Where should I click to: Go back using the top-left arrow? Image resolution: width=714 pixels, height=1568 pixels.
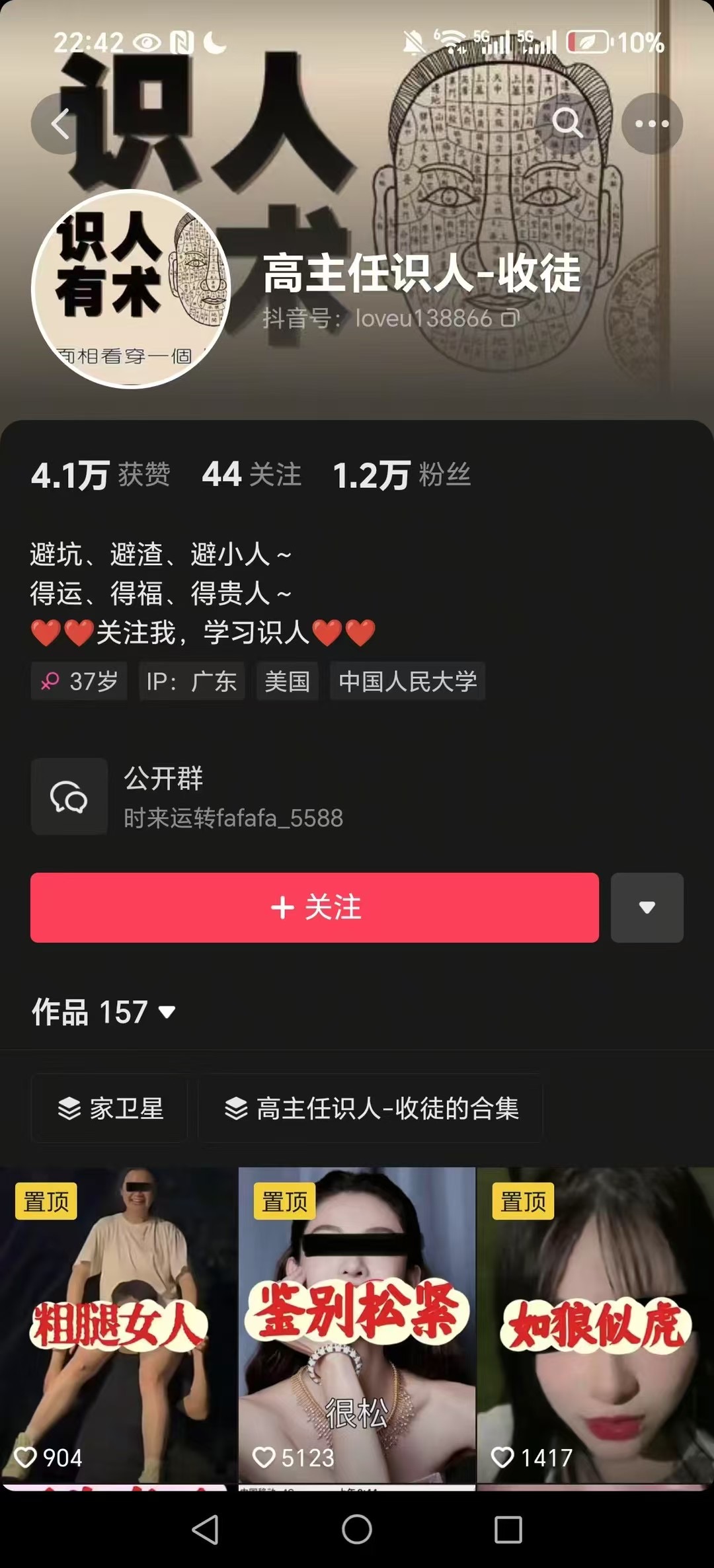pyautogui.click(x=61, y=124)
